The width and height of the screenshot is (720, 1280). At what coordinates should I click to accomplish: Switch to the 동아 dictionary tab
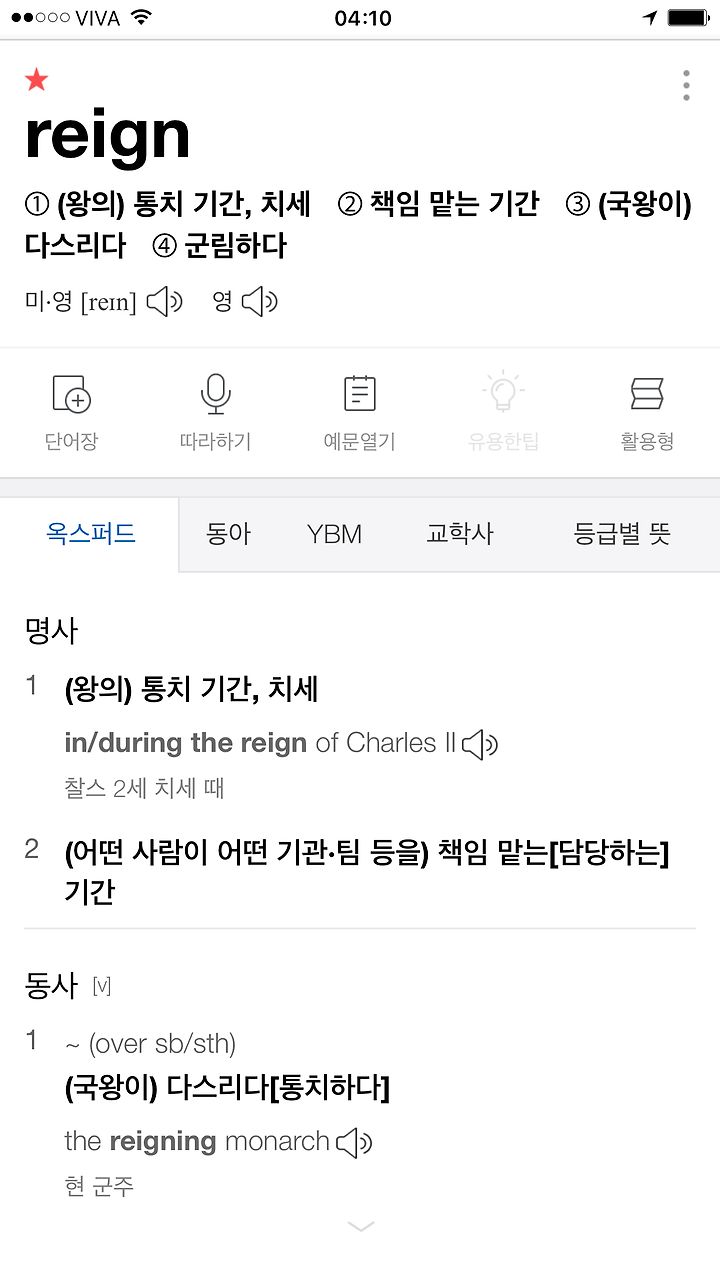coord(228,534)
